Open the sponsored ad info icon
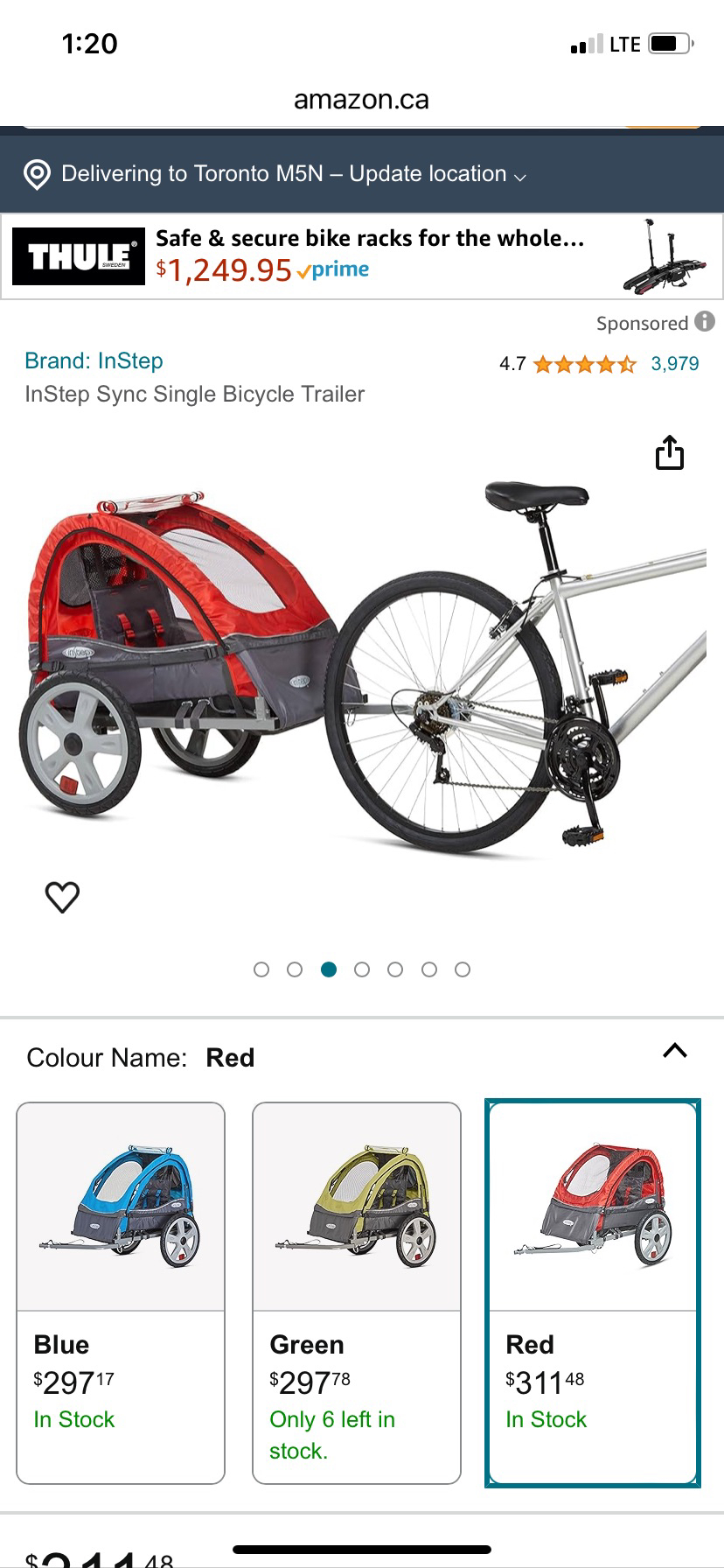 click(705, 323)
